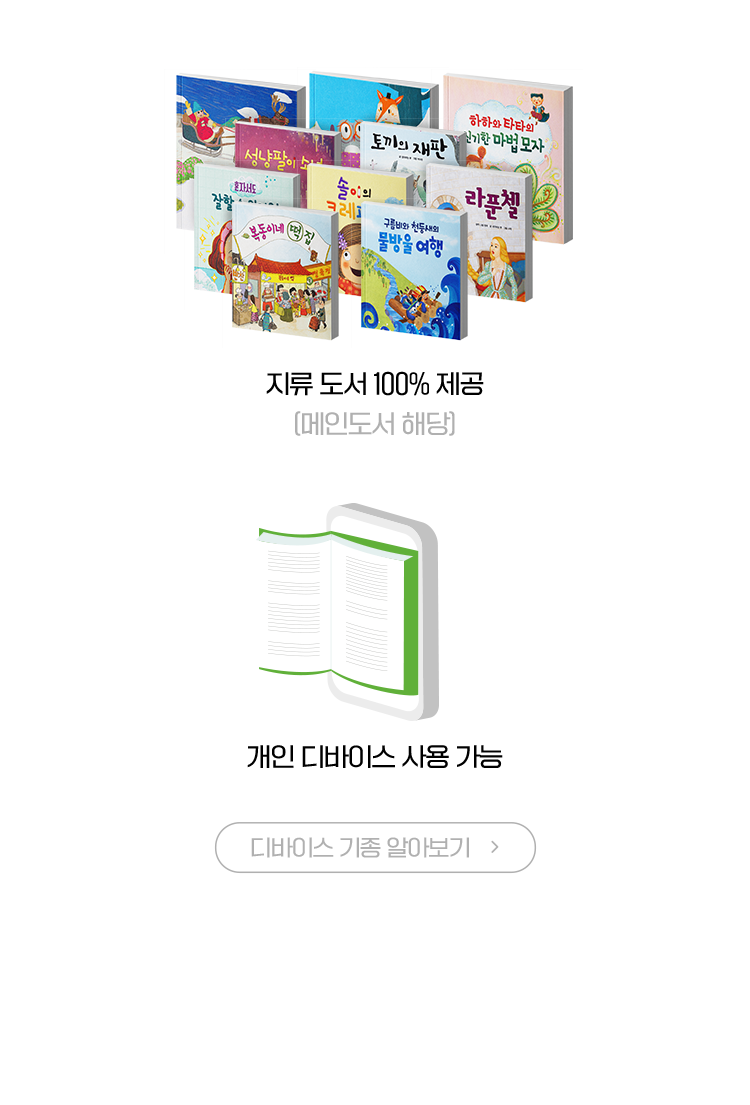Select the 토끼의 재판 book cover
The width and height of the screenshot is (750, 1105).
pos(410,150)
